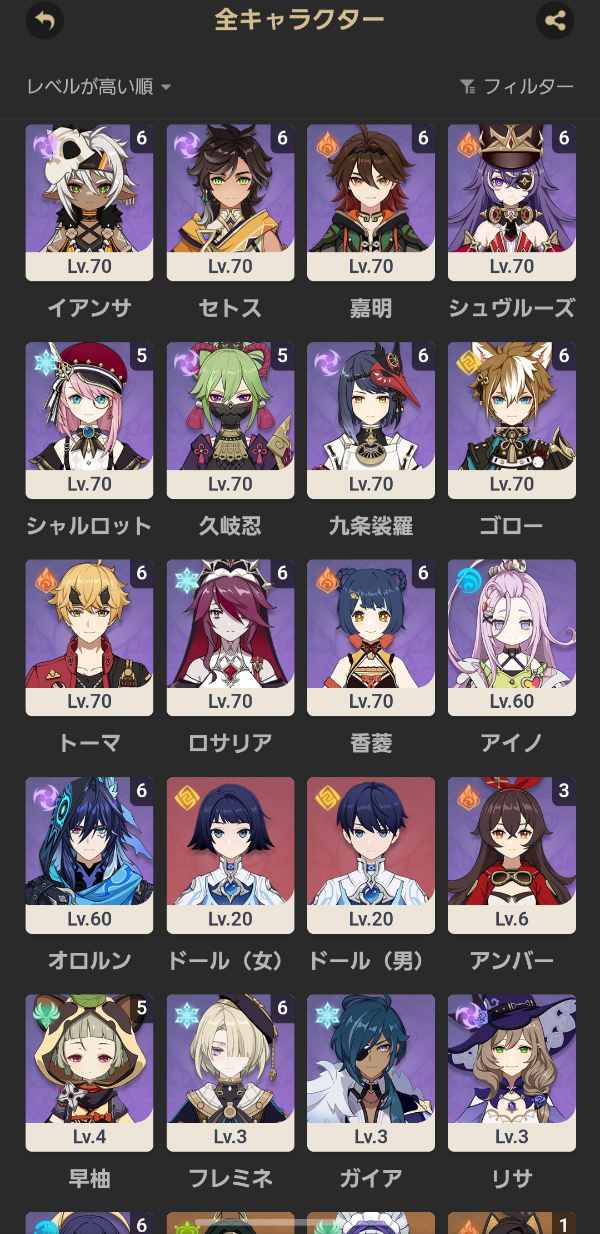Open the レベルが高い順 sort dropdown
The height and width of the screenshot is (1234, 600).
(99, 87)
